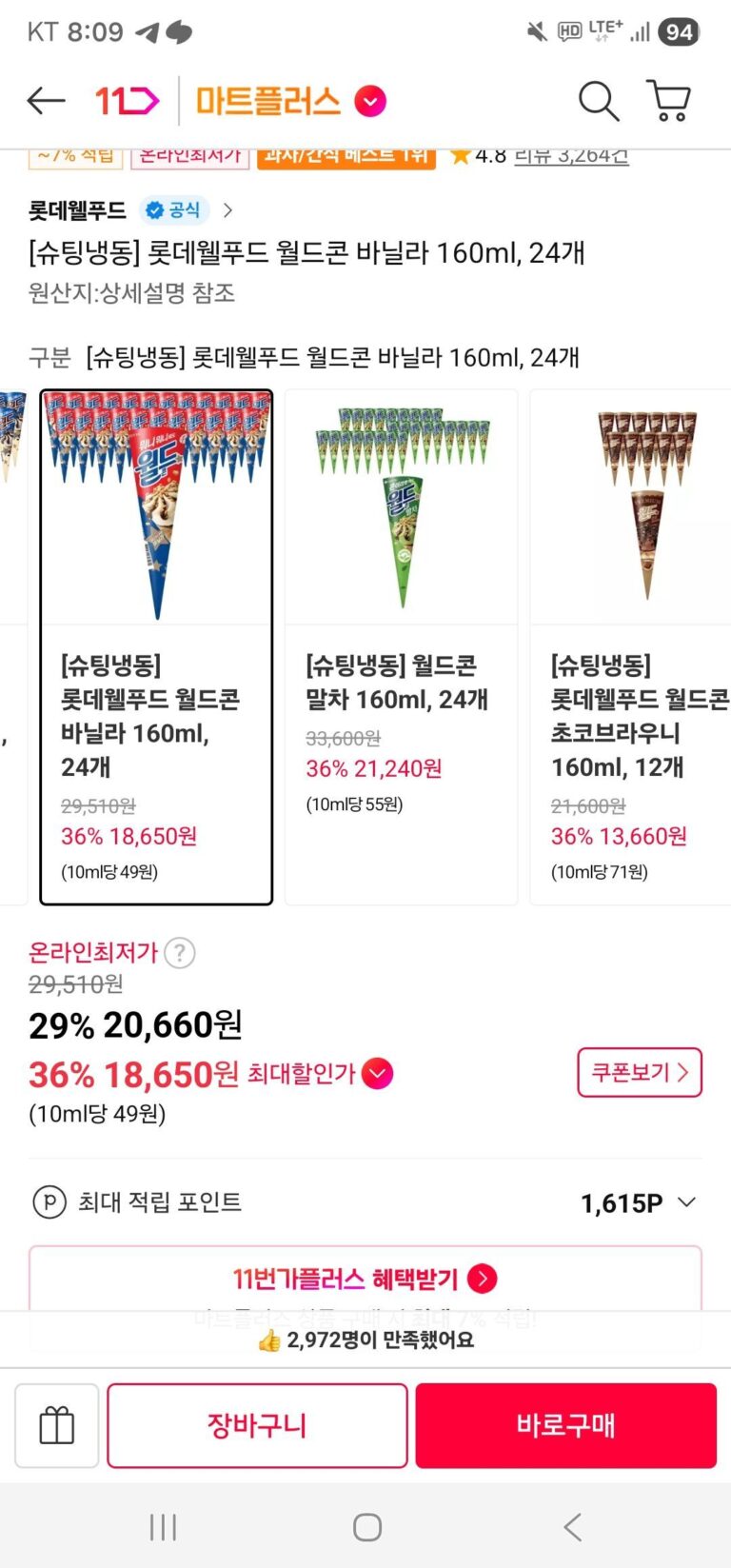The height and width of the screenshot is (1568, 731).
Task: Select the 월드콘 말차 160ml 24개 option card
Action: 401,646
